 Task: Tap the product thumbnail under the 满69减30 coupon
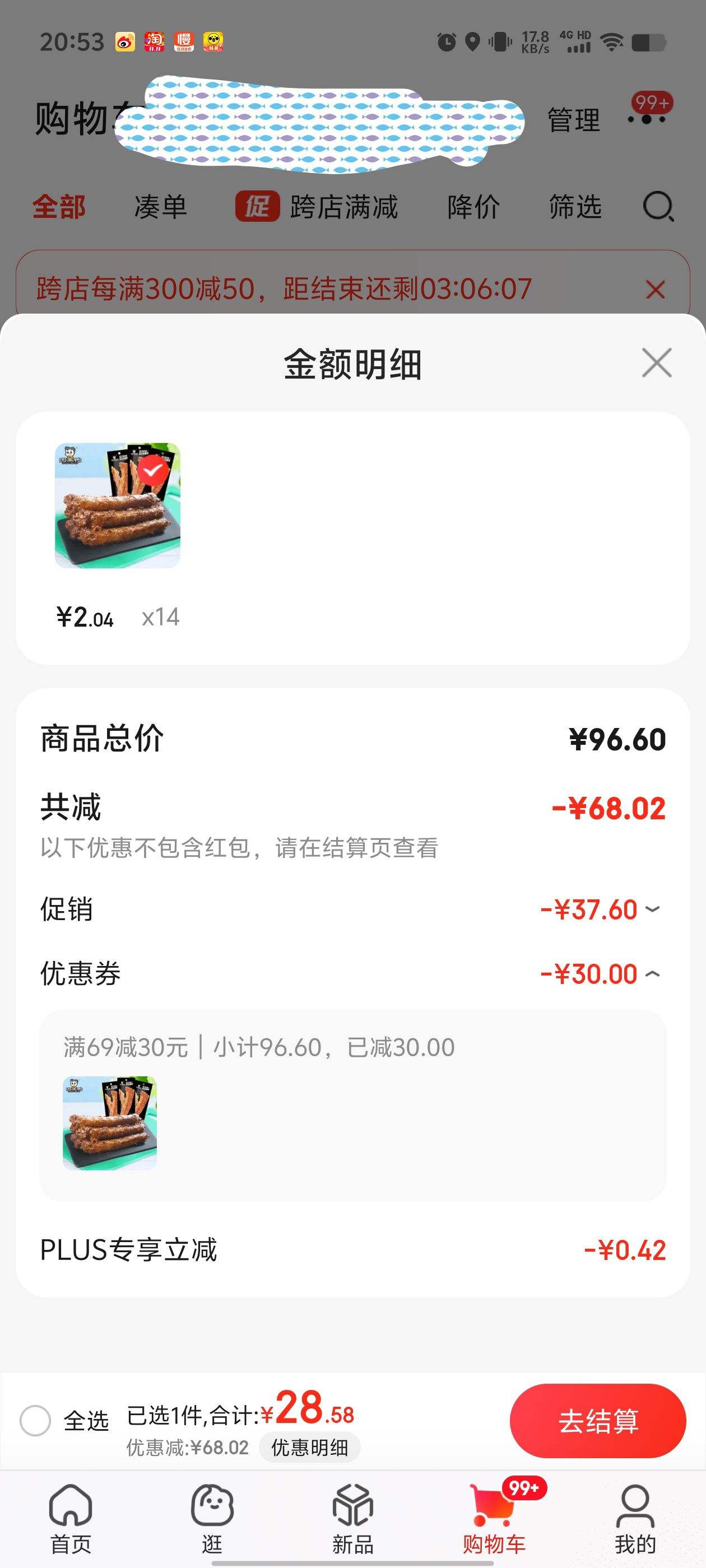point(110,1122)
